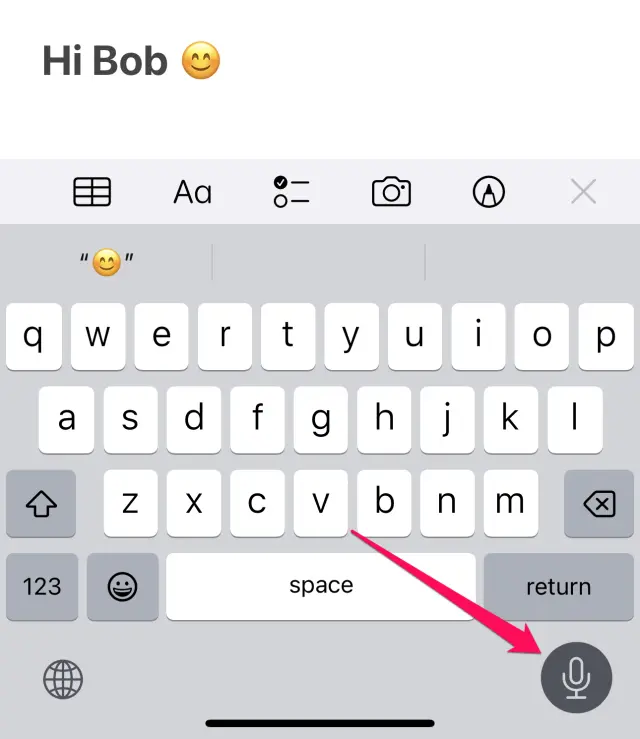Close the formatting toolbar
The height and width of the screenshot is (739, 640).
coord(583,191)
